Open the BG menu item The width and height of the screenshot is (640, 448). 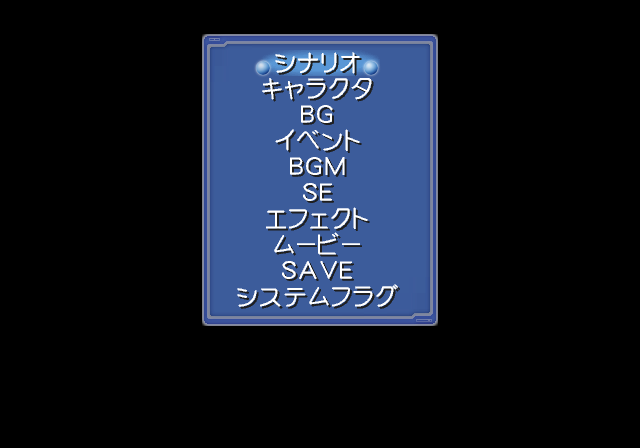(317, 115)
